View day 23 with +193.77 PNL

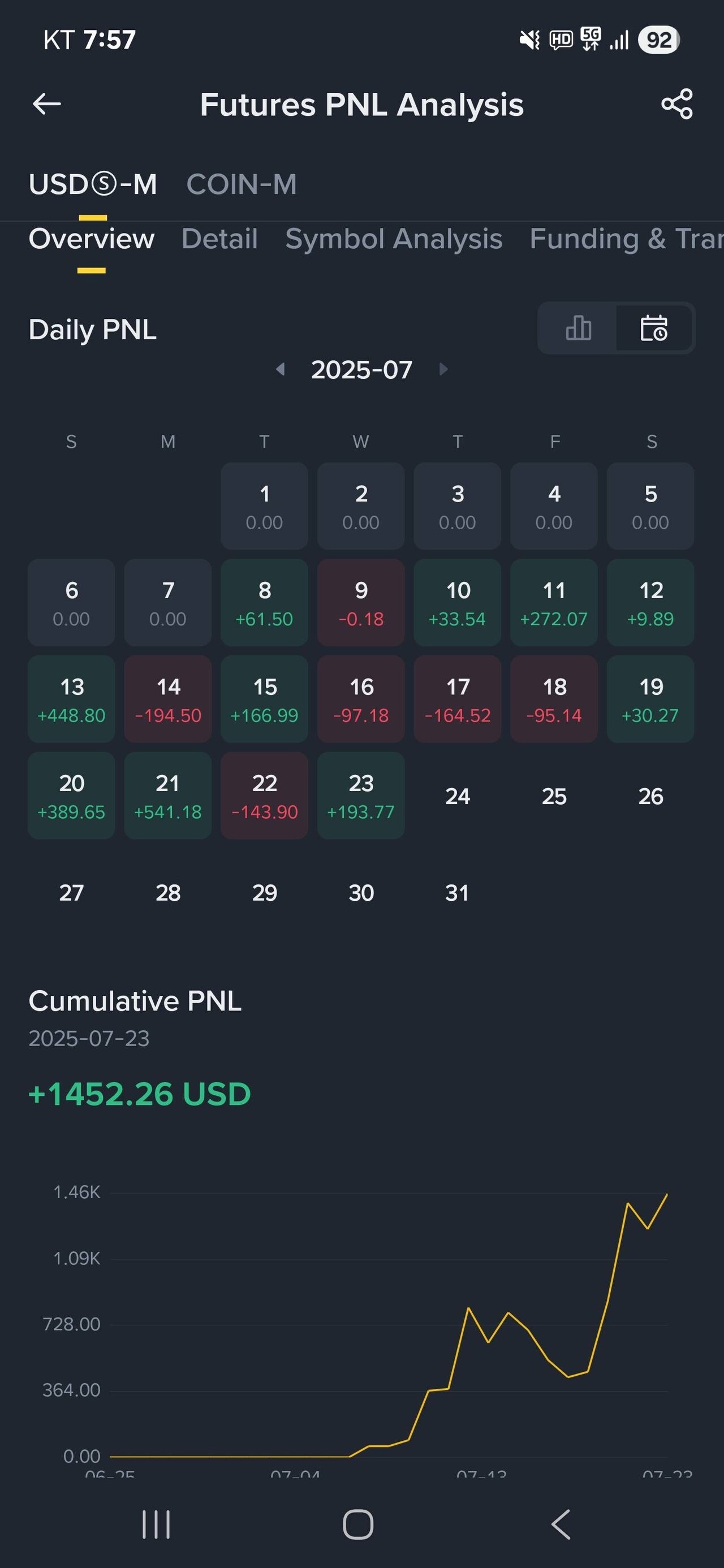361,795
